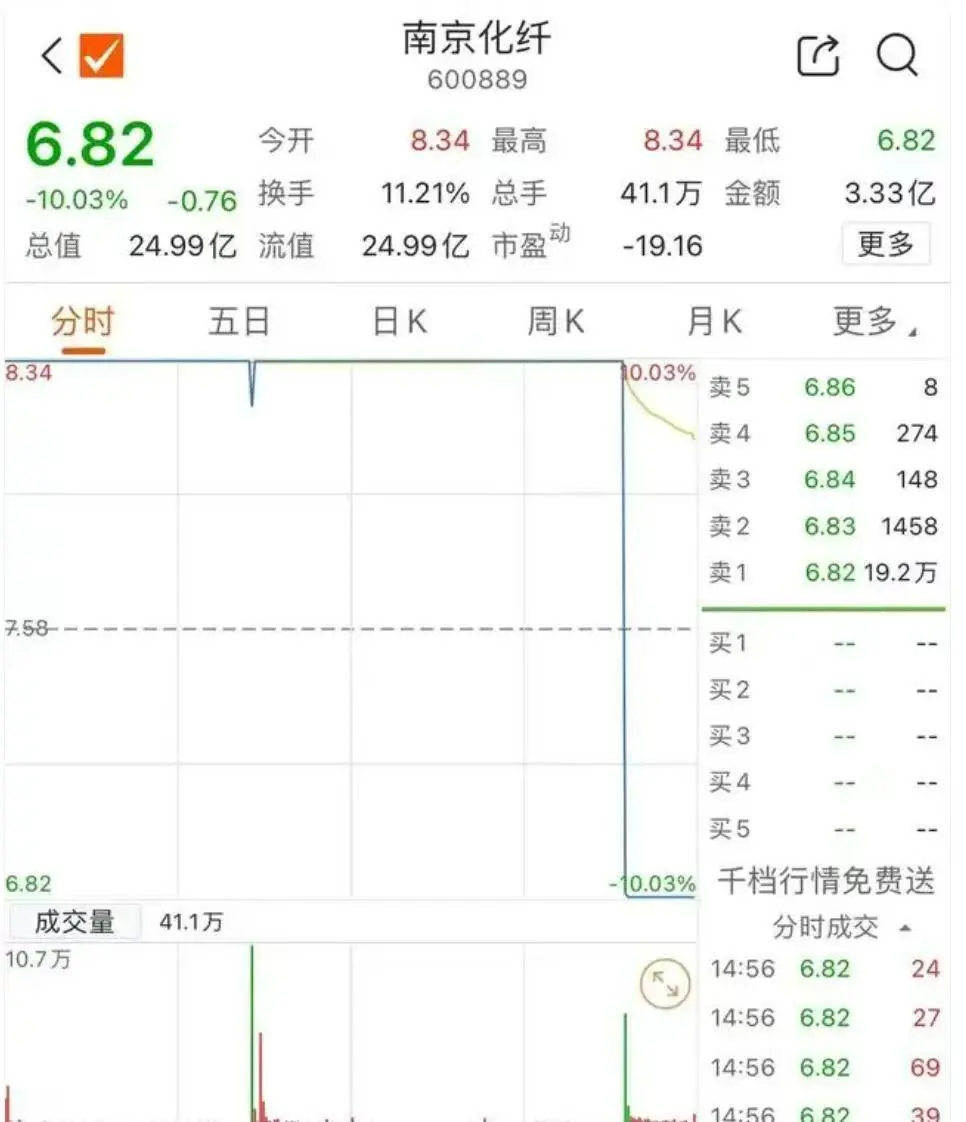This screenshot has width=966, height=1122.
Task: Open the search magnifier
Action: tap(897, 56)
